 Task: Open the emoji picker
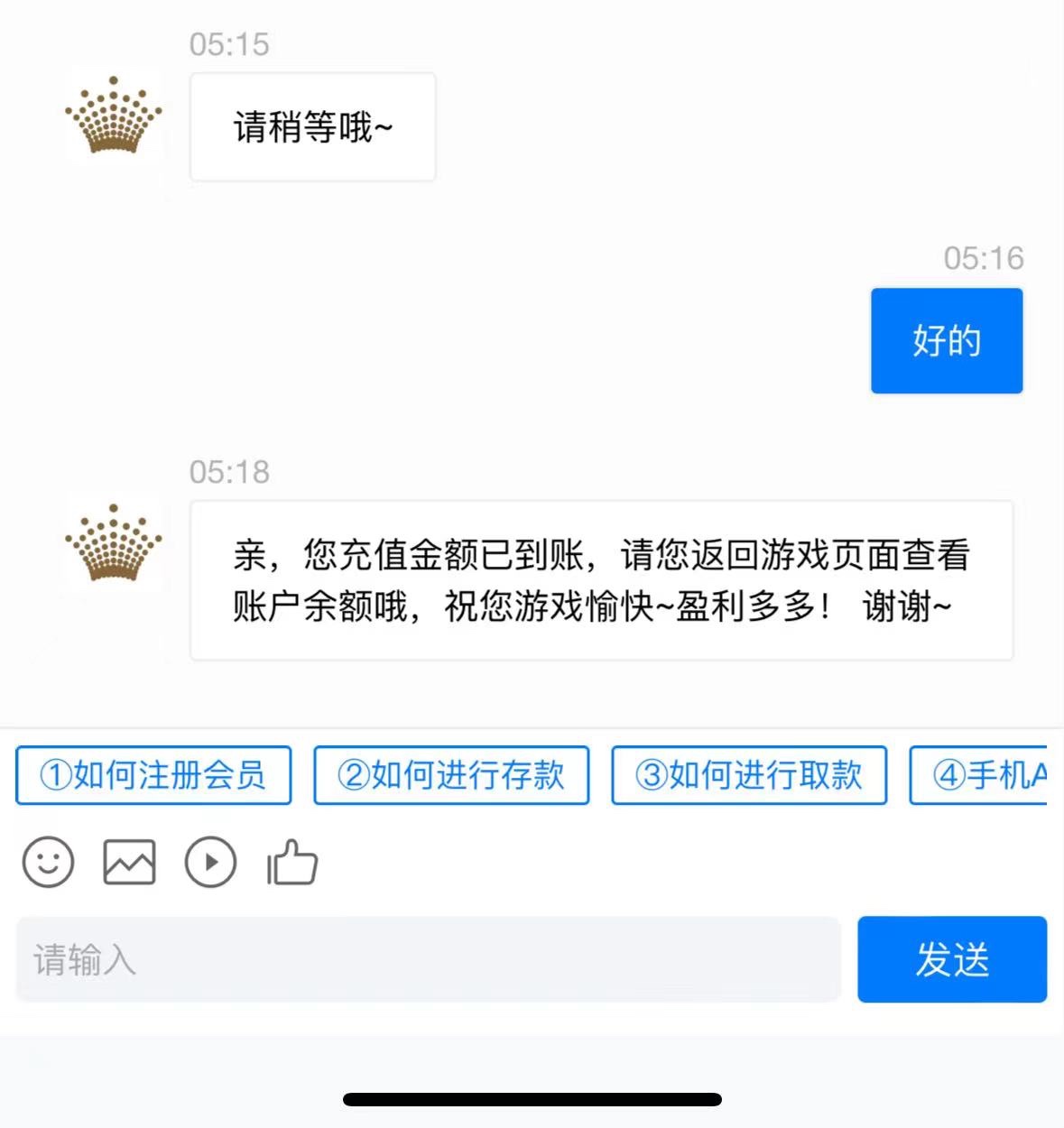point(48,862)
